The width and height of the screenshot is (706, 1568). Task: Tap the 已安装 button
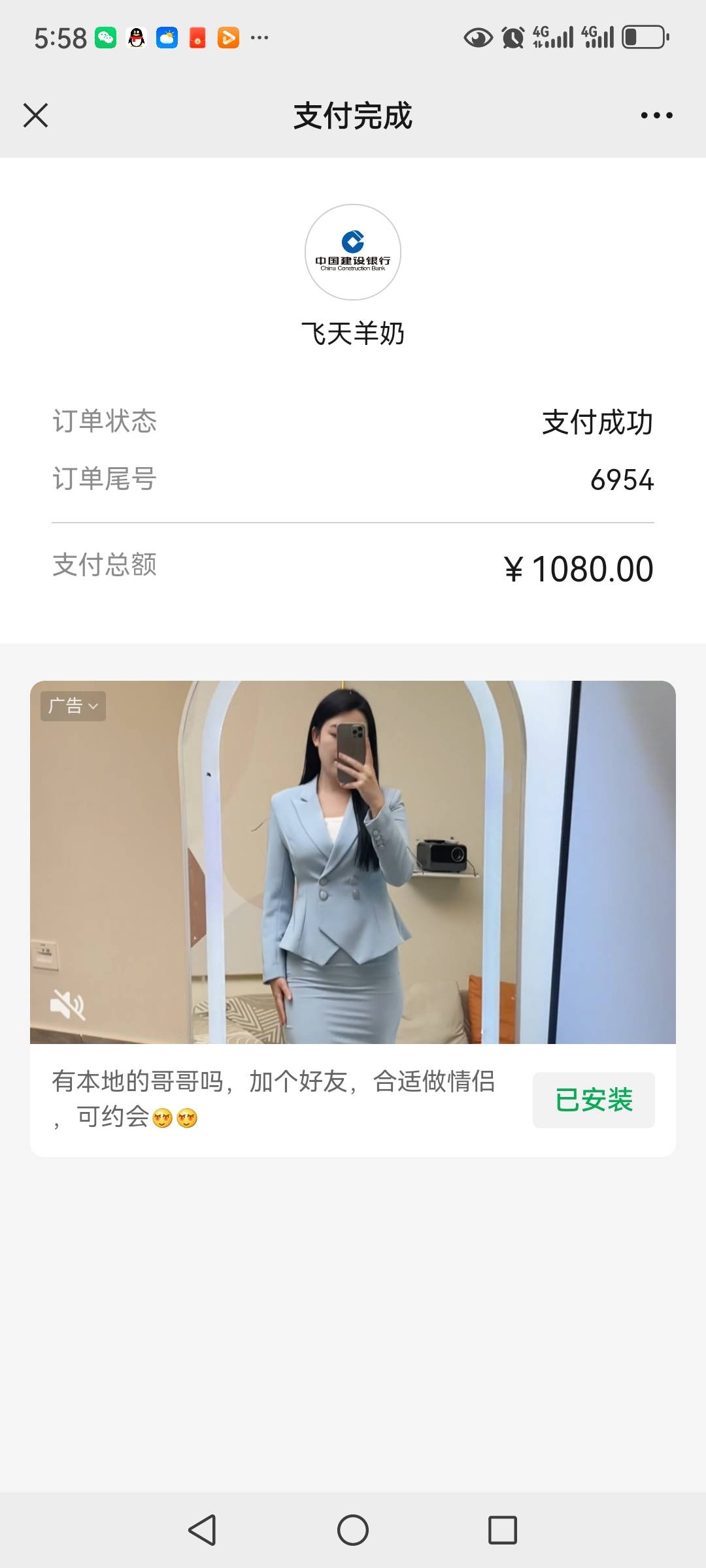[594, 1100]
